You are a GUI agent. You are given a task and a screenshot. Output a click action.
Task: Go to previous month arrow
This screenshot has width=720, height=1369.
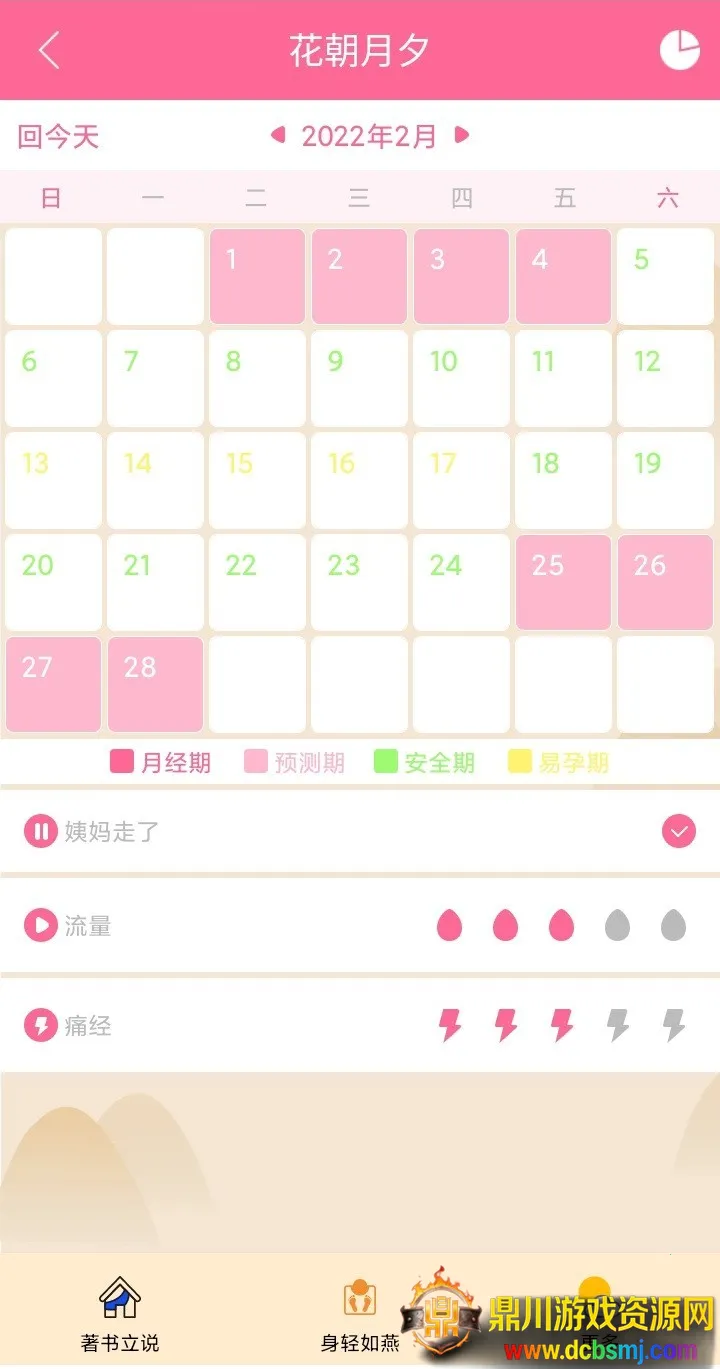[279, 135]
